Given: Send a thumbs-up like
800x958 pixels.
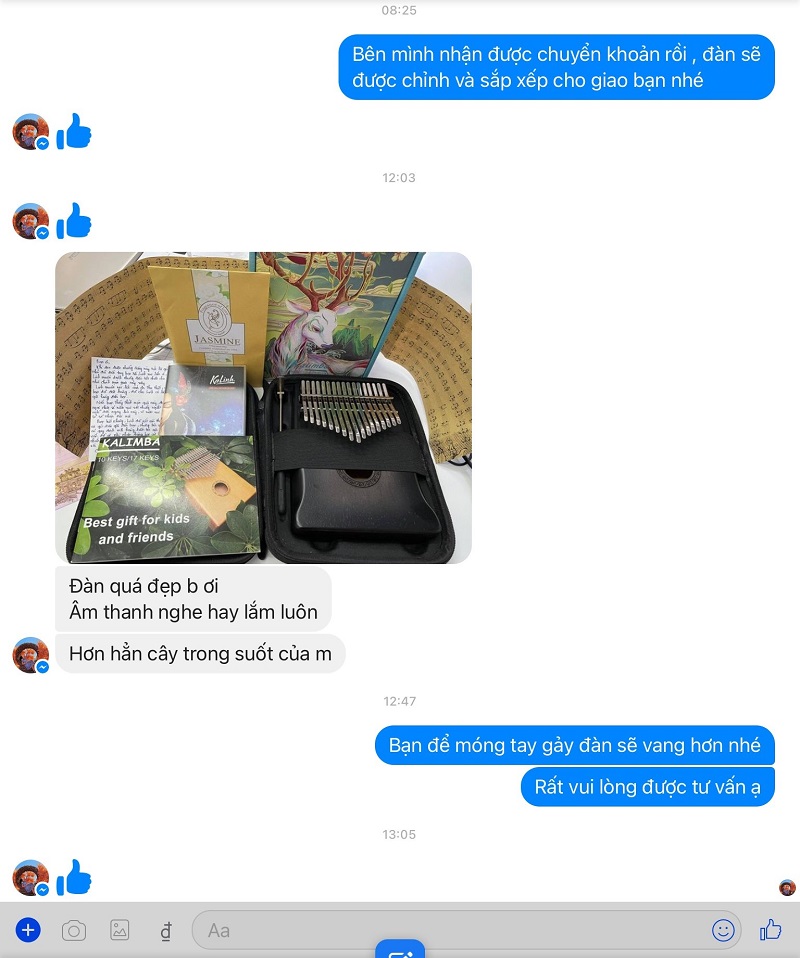Looking at the screenshot, I should 770,930.
